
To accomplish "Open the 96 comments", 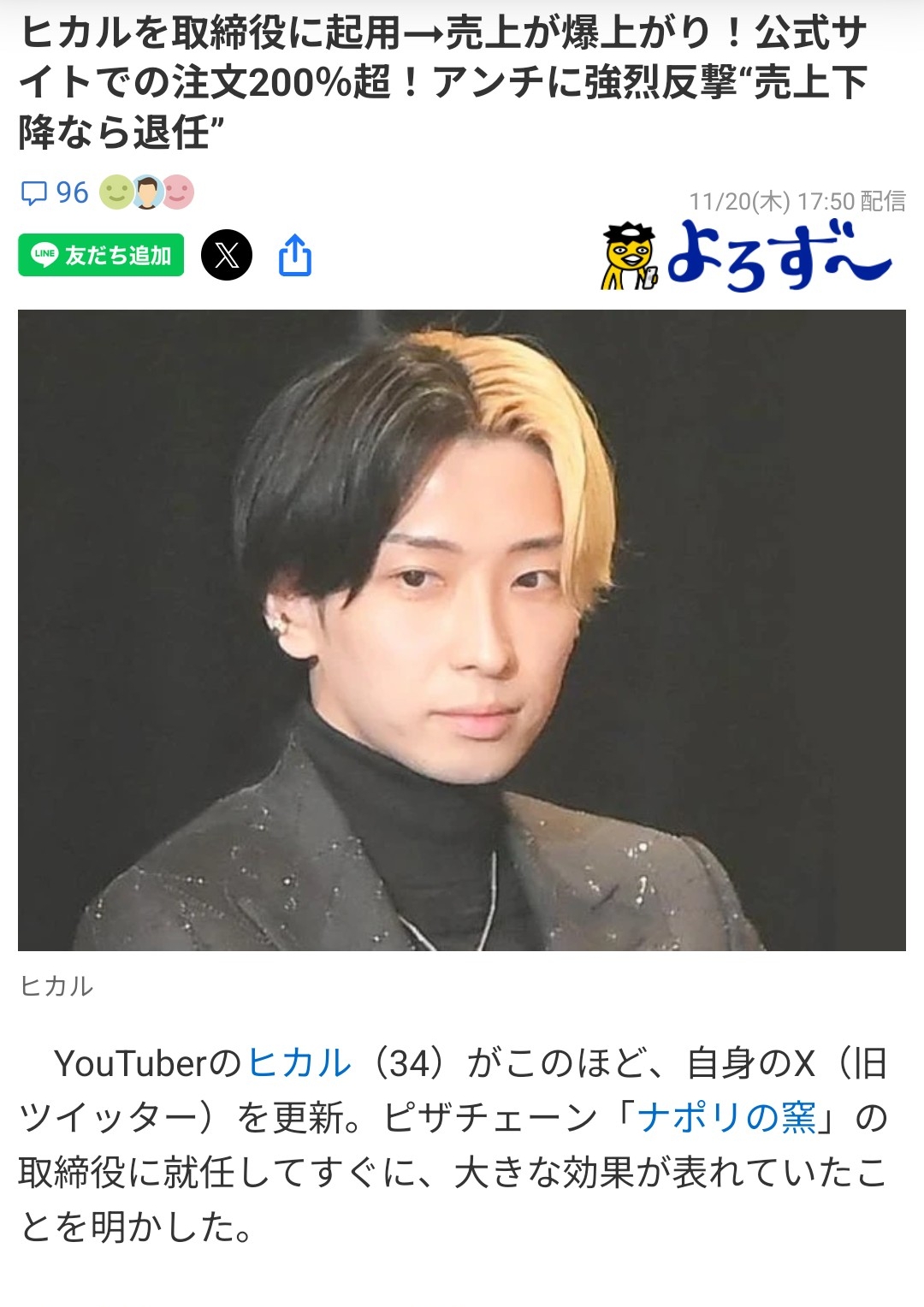I will point(56,192).
